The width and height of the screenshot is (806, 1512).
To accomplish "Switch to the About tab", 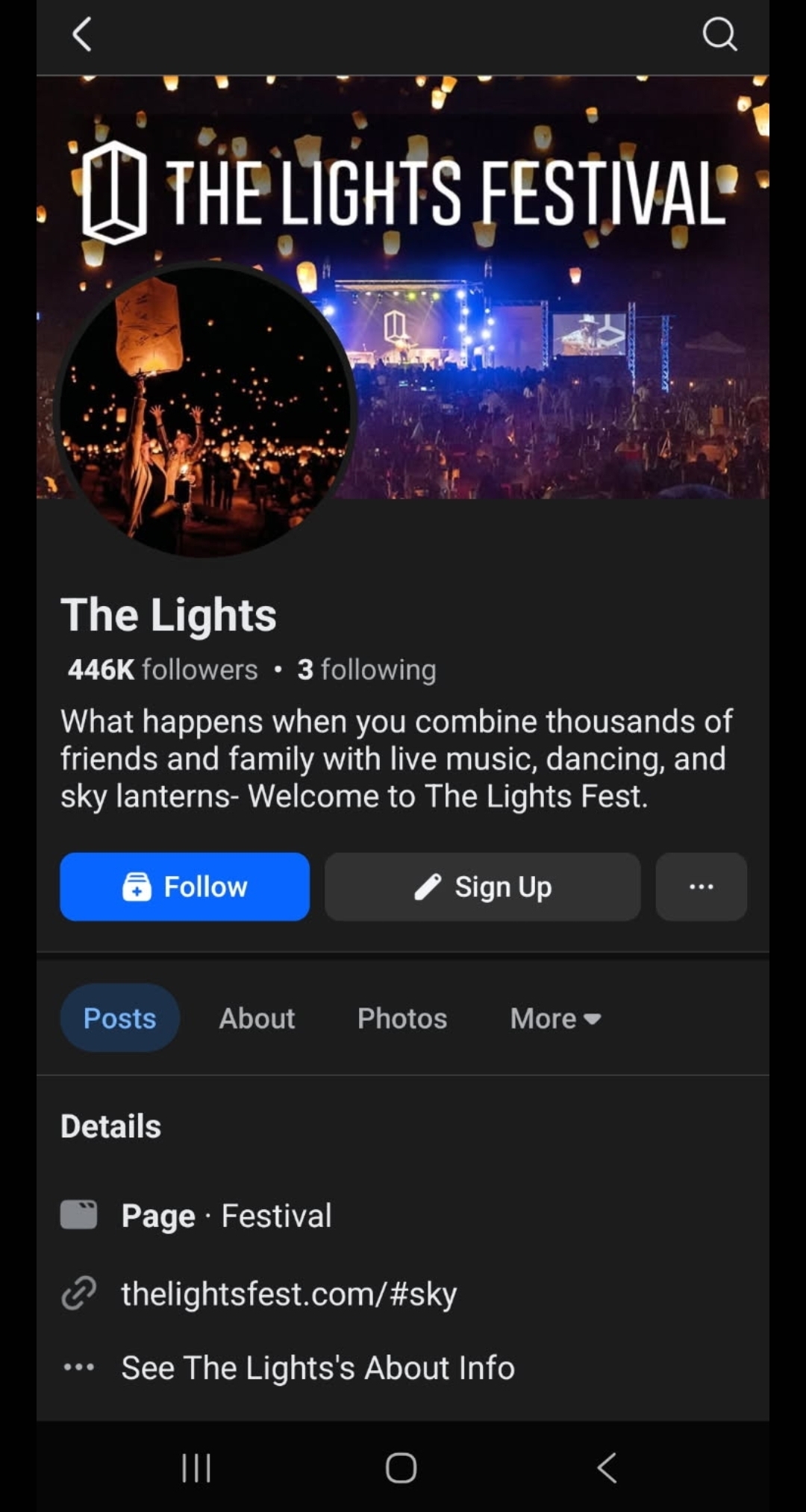I will pos(257,1018).
